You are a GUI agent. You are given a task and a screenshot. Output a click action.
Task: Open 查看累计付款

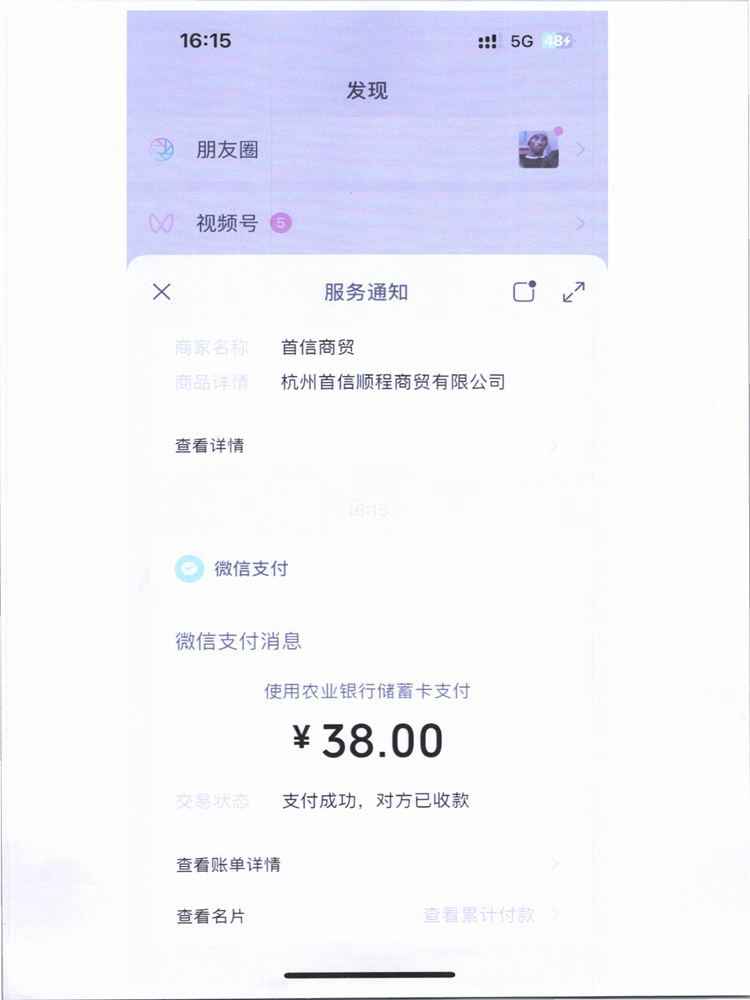tap(479, 915)
